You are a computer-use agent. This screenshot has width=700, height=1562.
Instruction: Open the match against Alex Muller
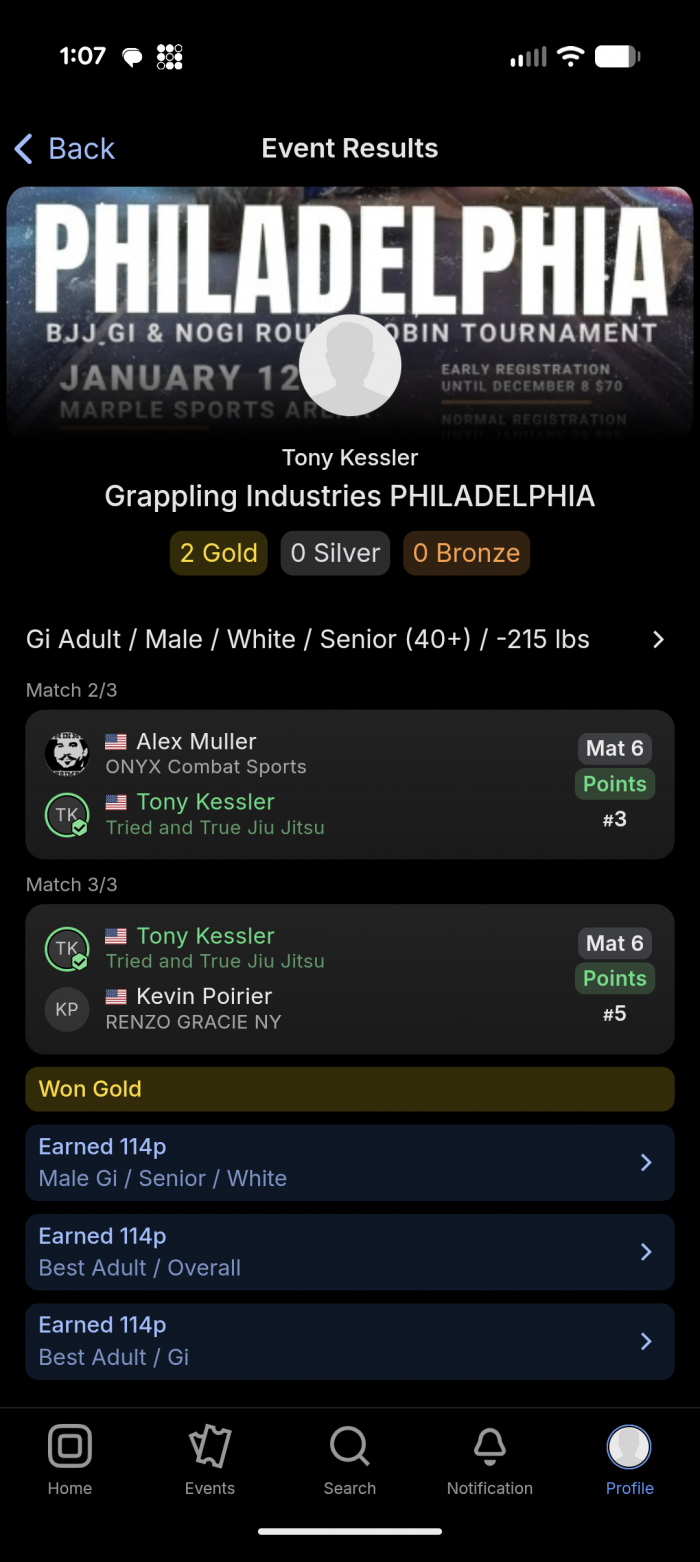click(x=349, y=785)
